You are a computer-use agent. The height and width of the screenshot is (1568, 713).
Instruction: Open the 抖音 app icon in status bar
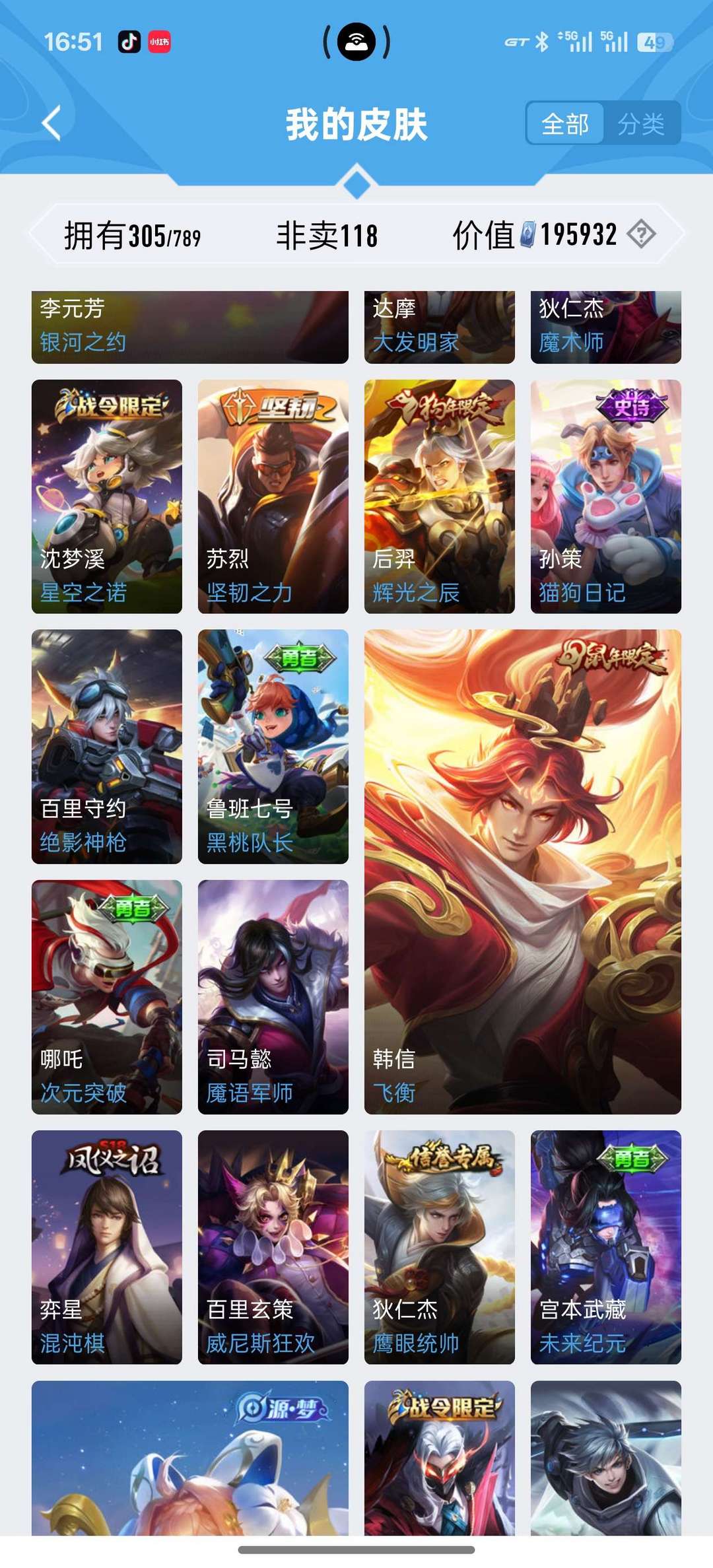130,42
